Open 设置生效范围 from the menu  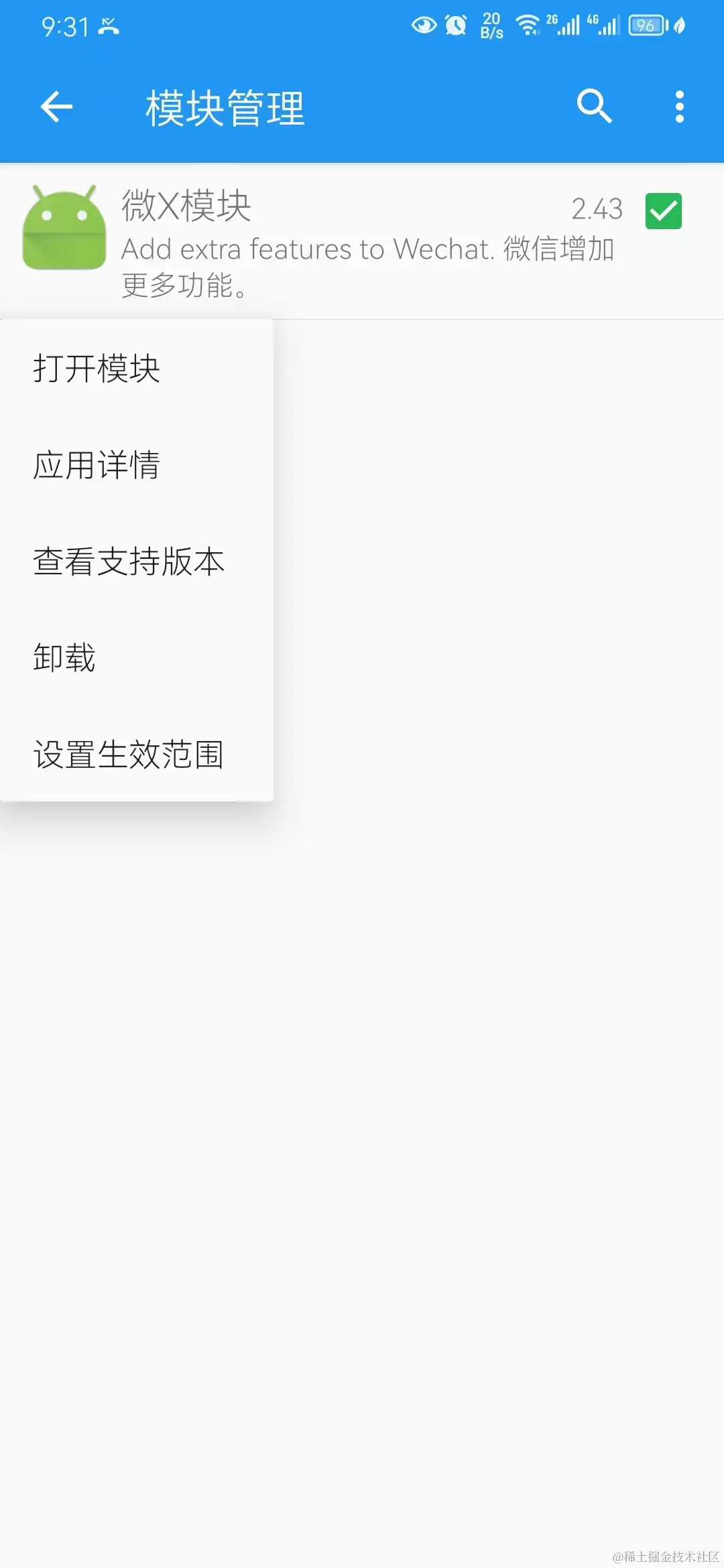(x=129, y=755)
